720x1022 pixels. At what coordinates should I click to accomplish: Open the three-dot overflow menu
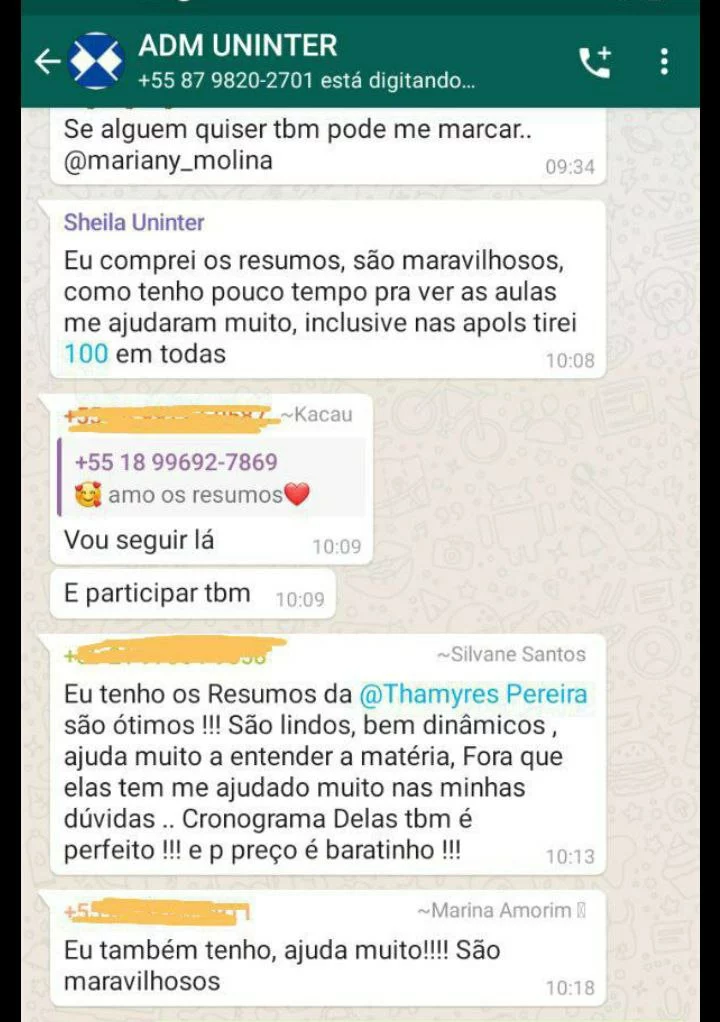(x=664, y=62)
